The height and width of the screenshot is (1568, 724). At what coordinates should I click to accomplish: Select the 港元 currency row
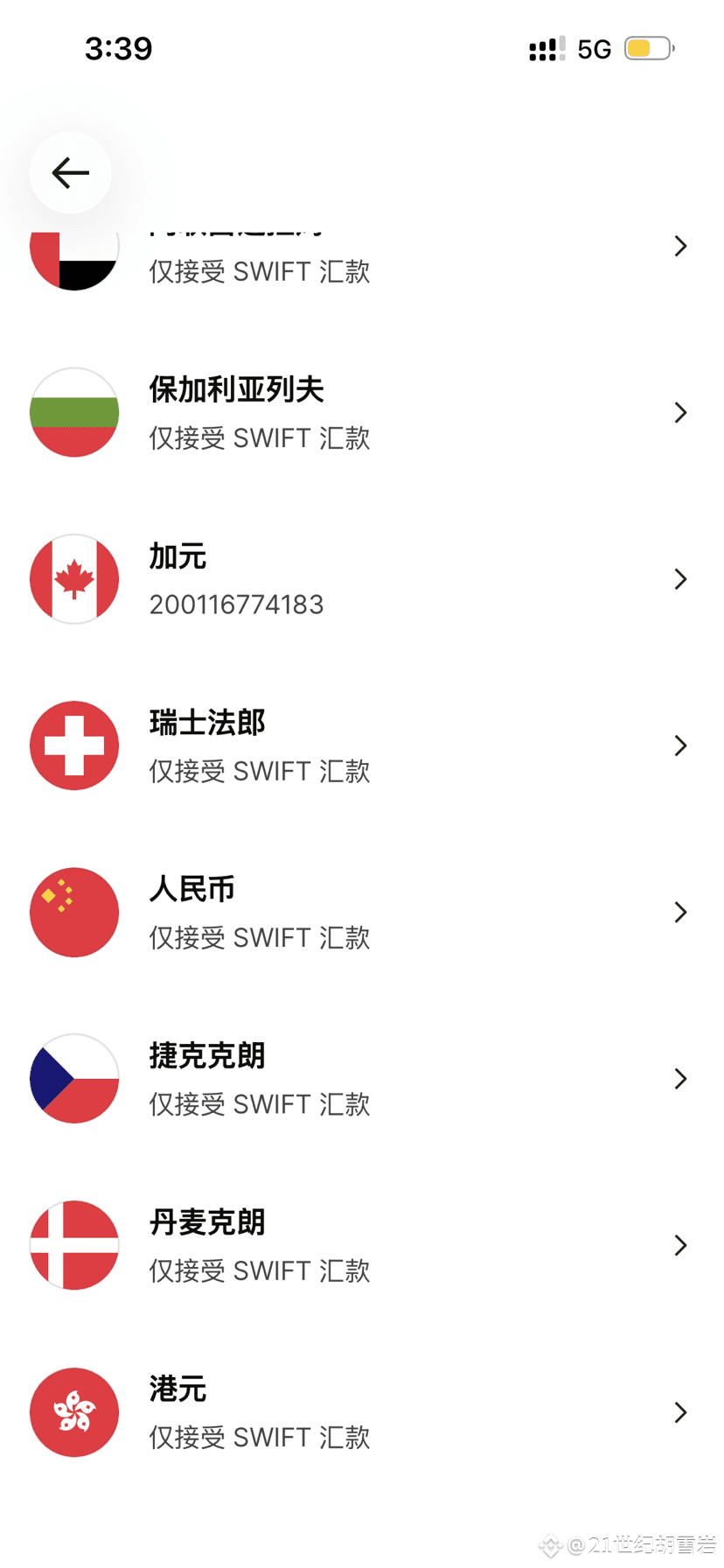(x=362, y=1412)
